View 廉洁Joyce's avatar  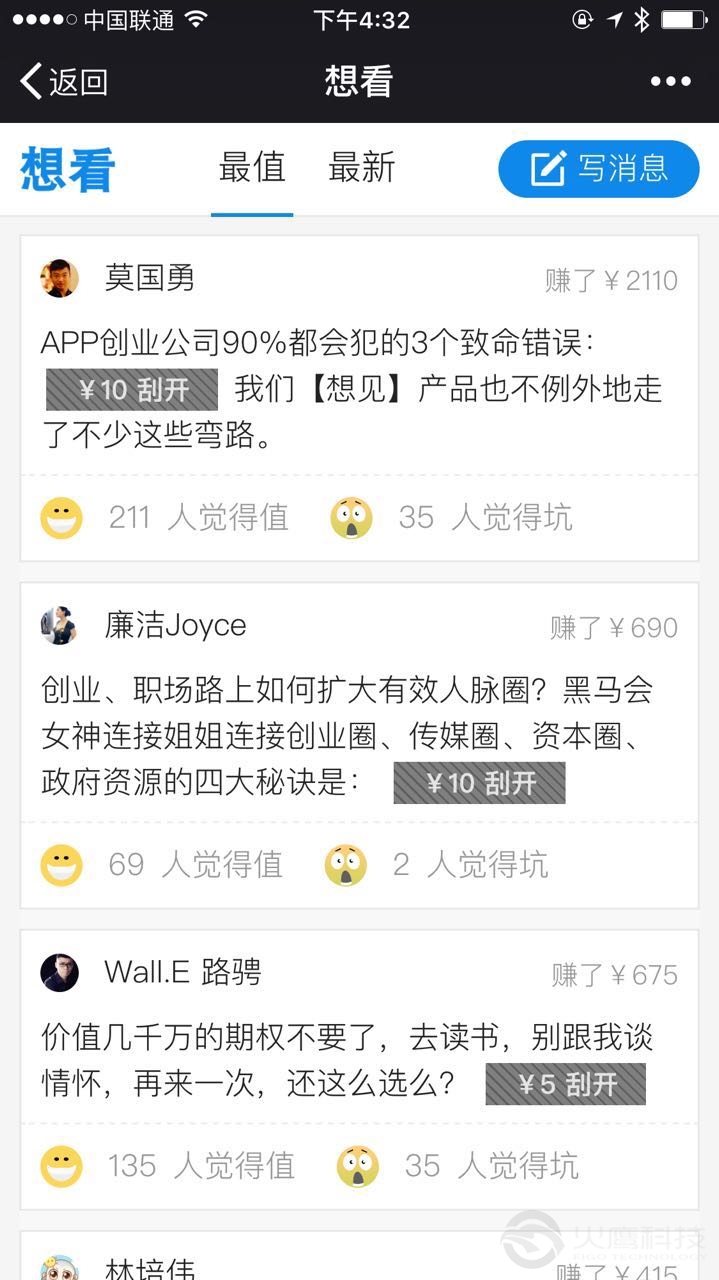59,625
